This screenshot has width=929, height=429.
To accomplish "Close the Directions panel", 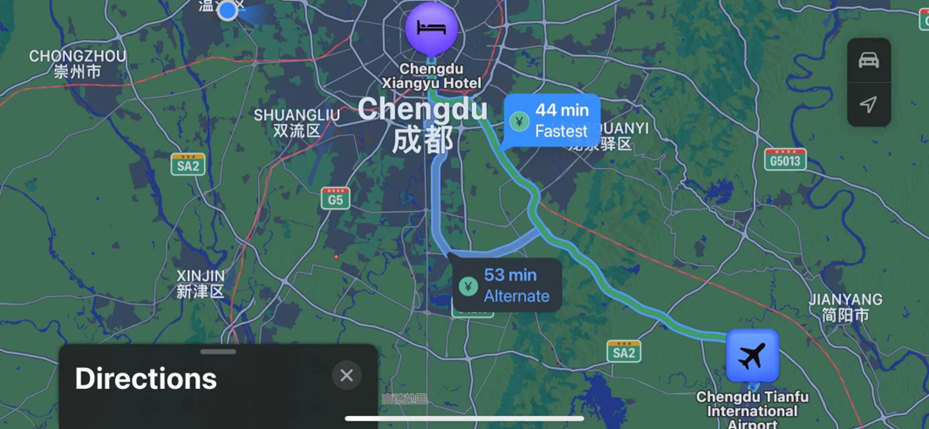I will pos(346,376).
